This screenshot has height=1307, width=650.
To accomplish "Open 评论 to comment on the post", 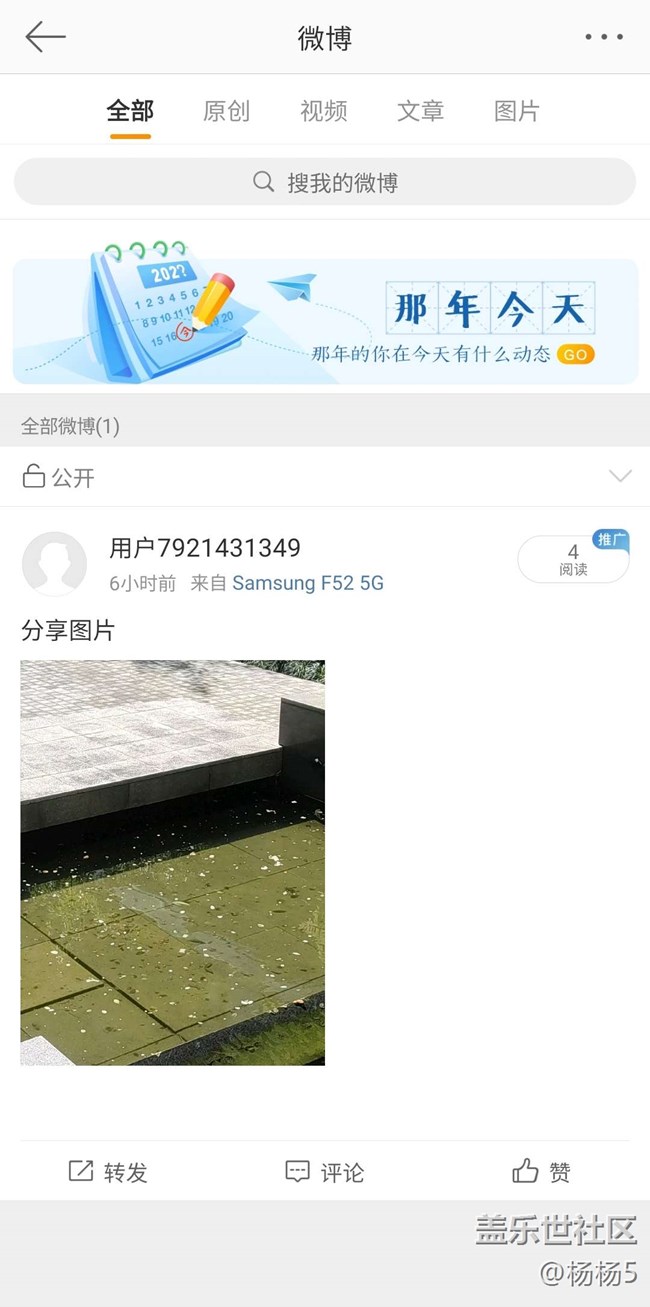I will tap(325, 1172).
